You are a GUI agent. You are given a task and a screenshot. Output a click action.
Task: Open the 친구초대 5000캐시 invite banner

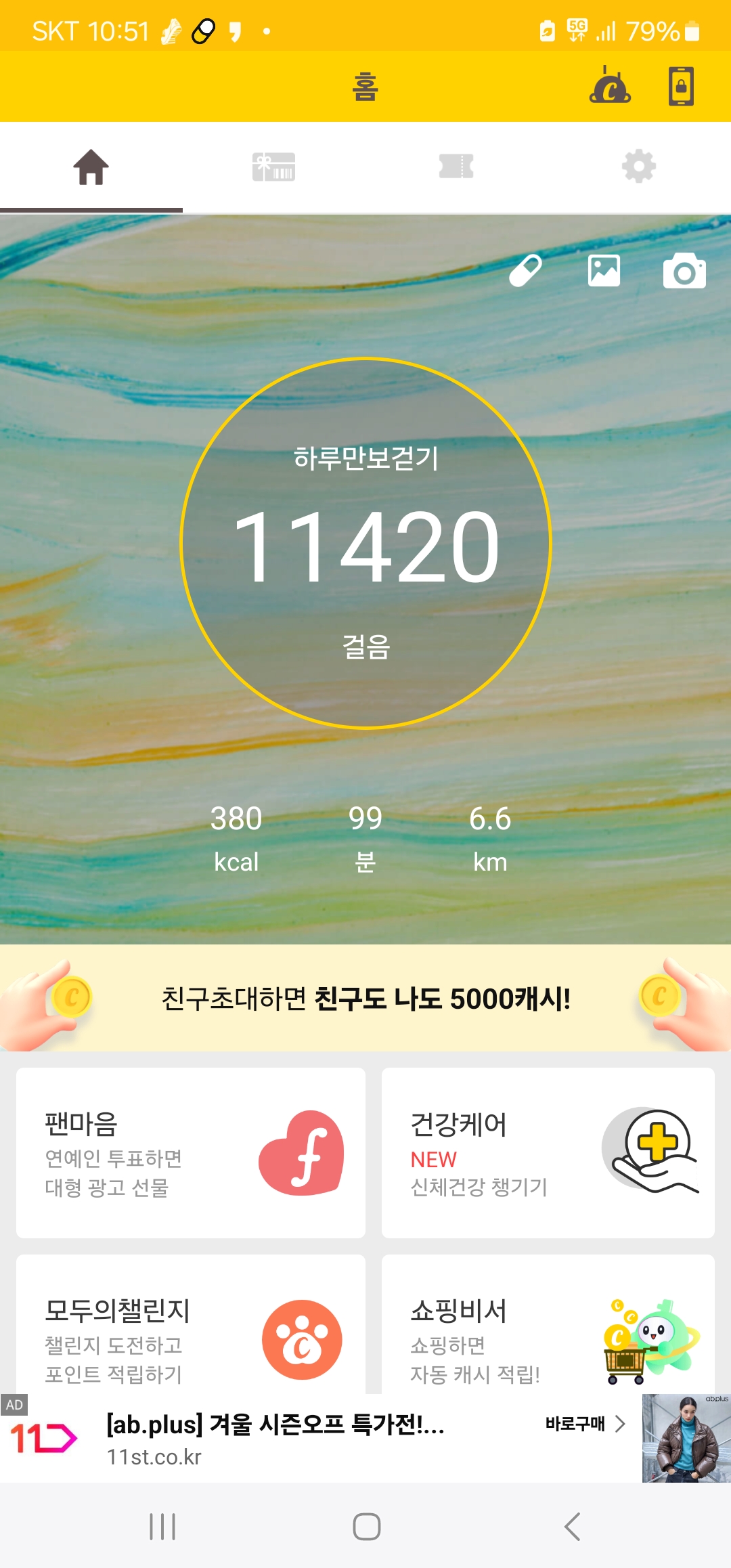point(365,999)
